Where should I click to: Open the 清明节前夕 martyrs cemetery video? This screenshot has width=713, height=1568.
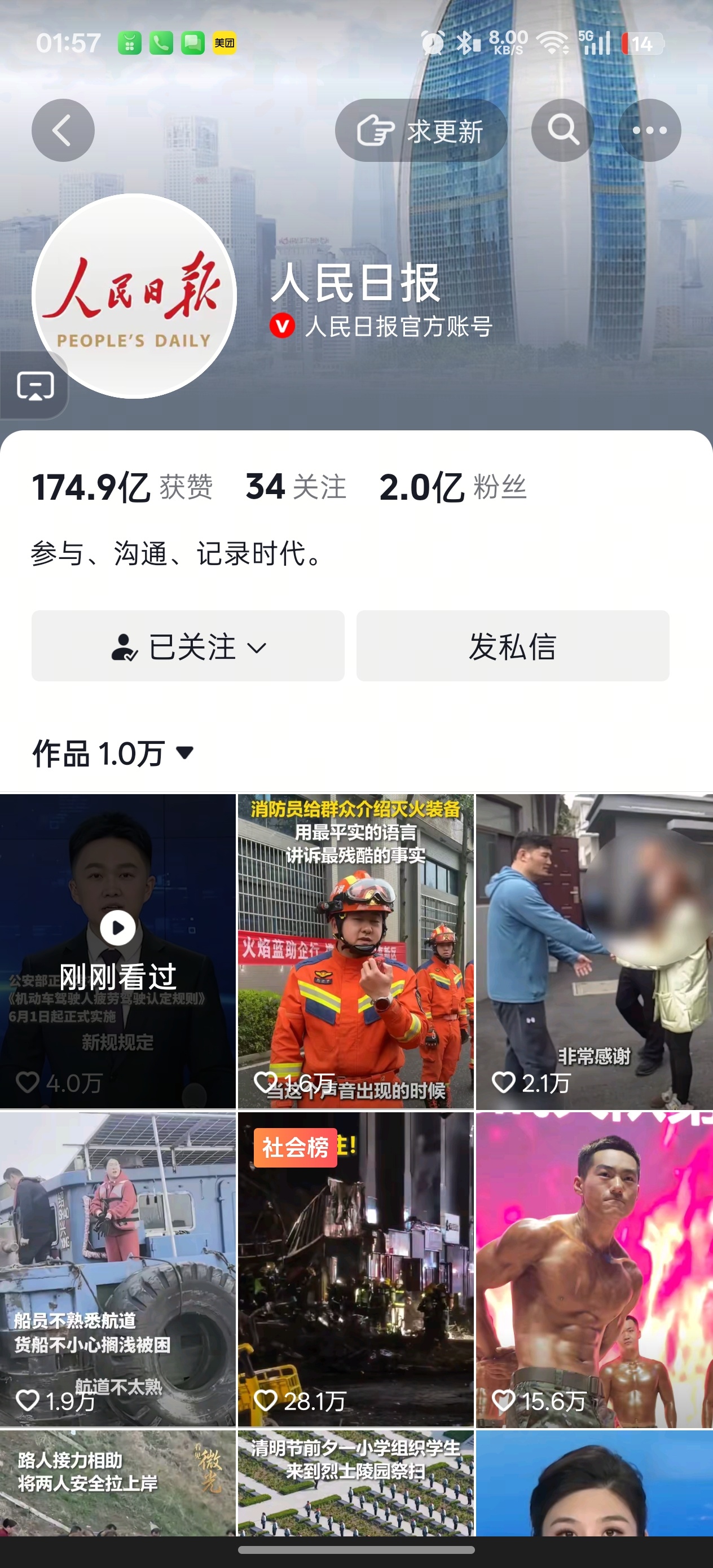click(x=355, y=1484)
